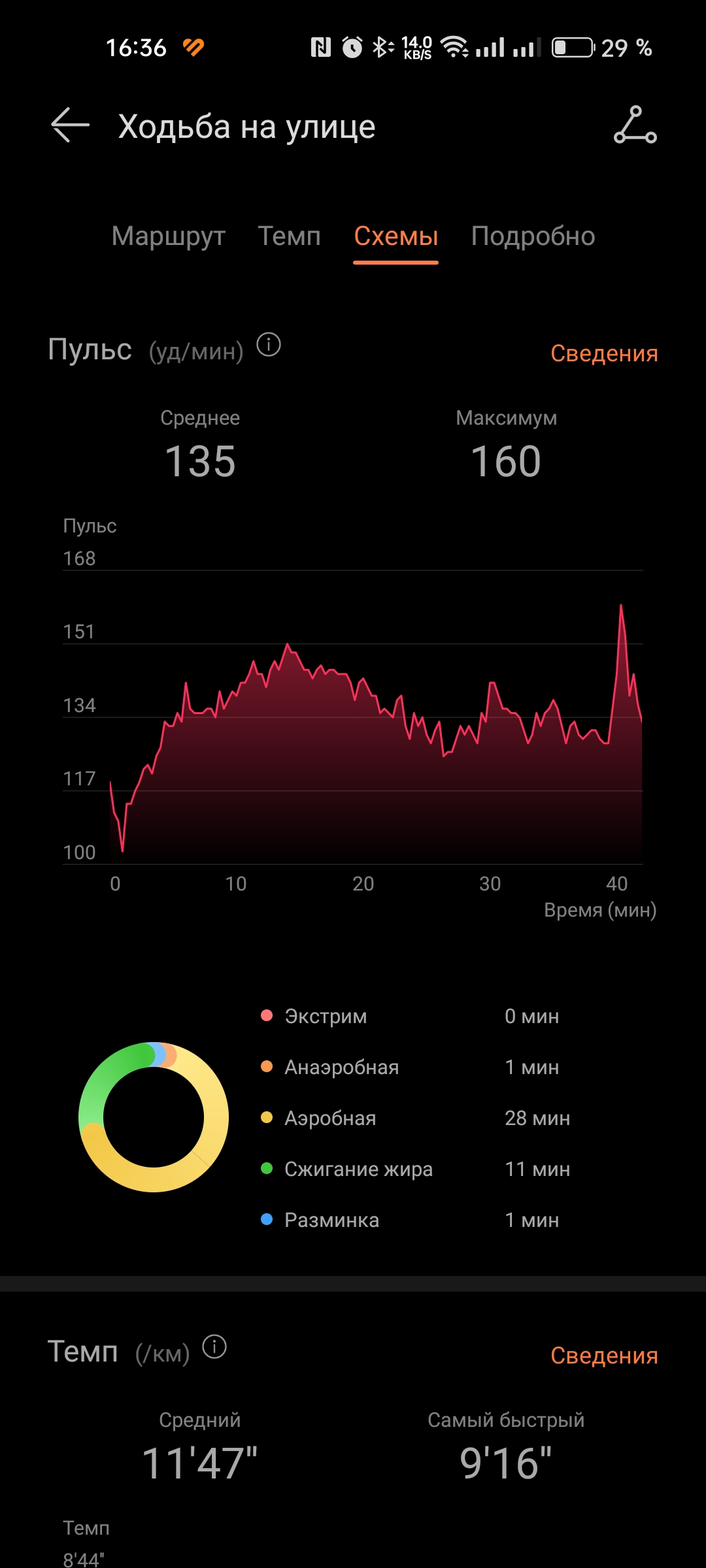Open the route share icon
The height and width of the screenshot is (1568, 706).
coord(635,125)
